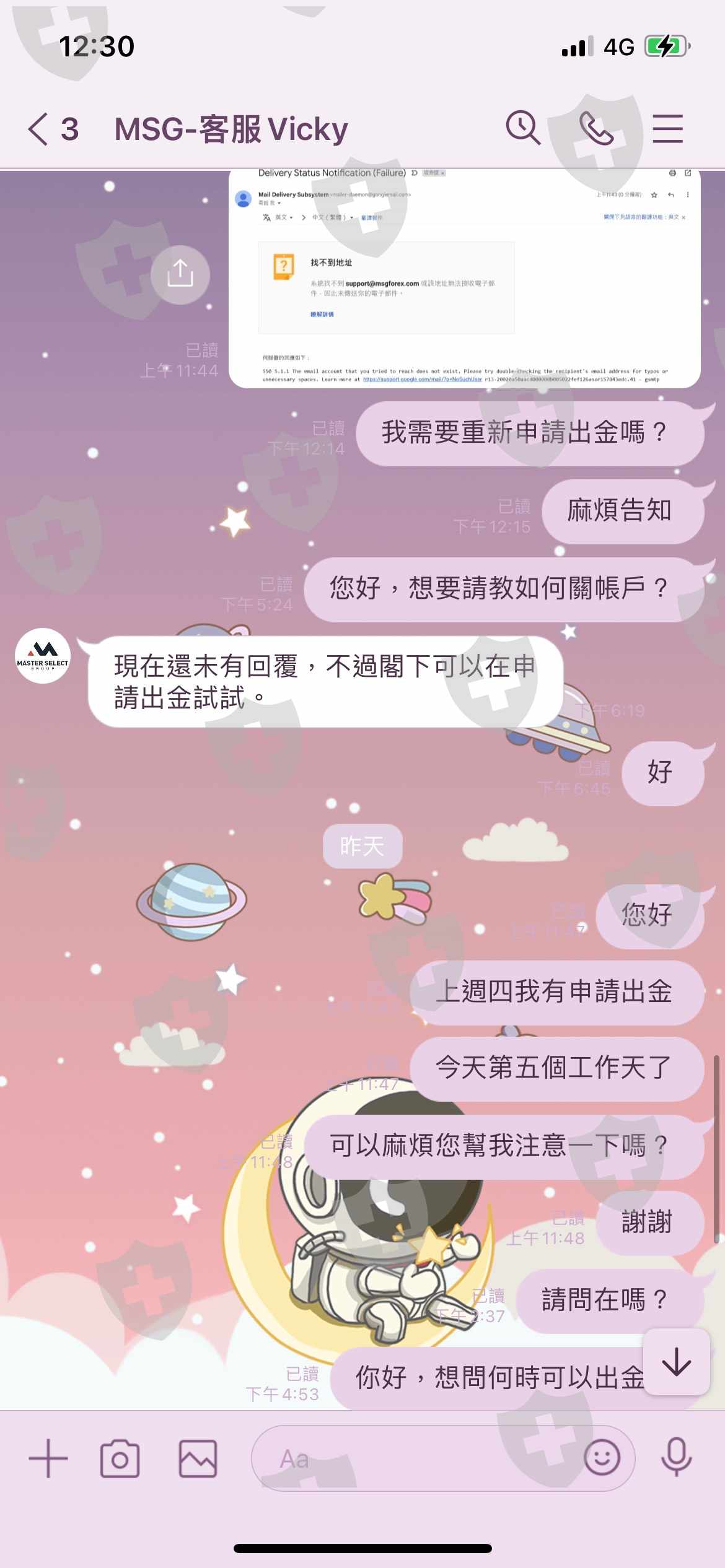Screen dimensions: 725x1568
Task: Open the Delivery Status Notification image
Action: [464, 278]
